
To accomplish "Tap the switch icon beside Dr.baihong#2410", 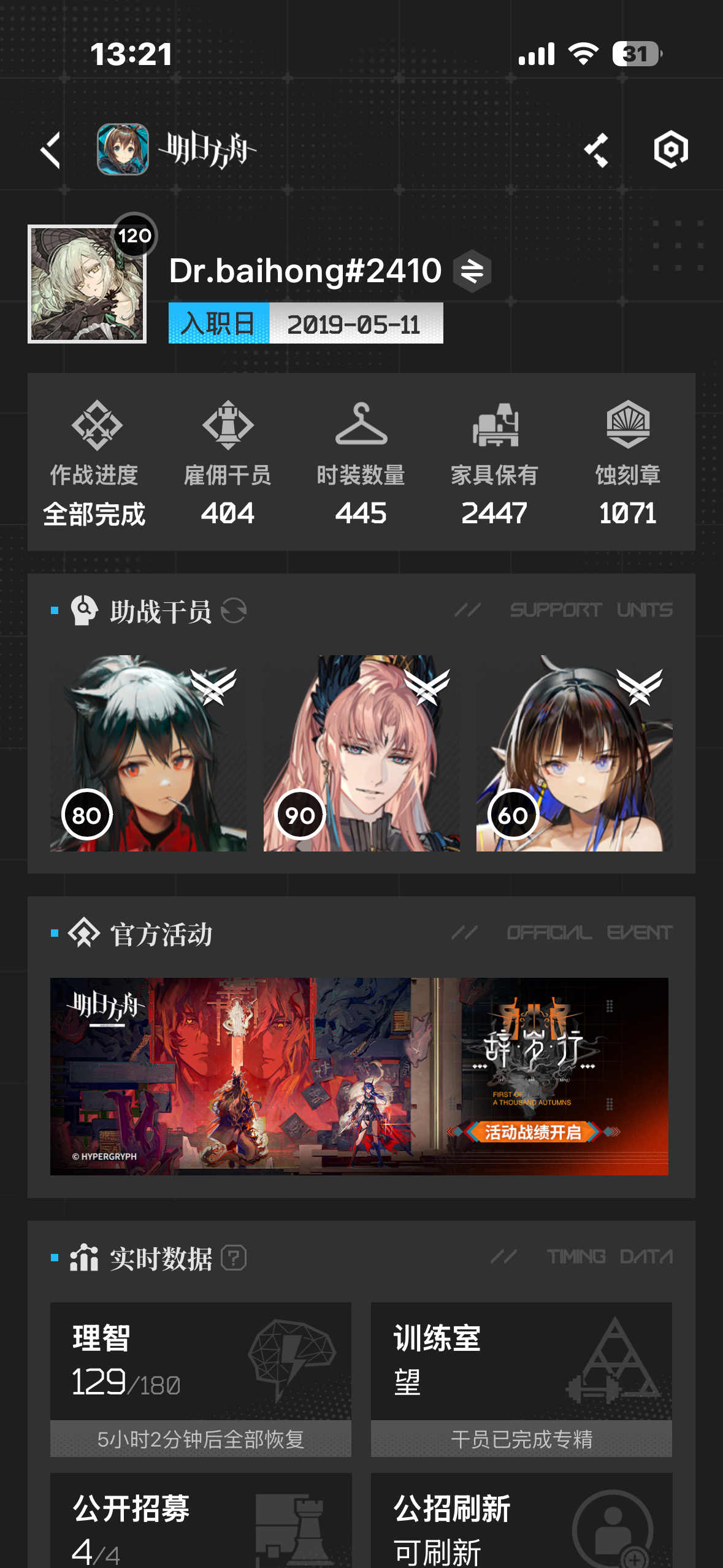I will coord(472,271).
